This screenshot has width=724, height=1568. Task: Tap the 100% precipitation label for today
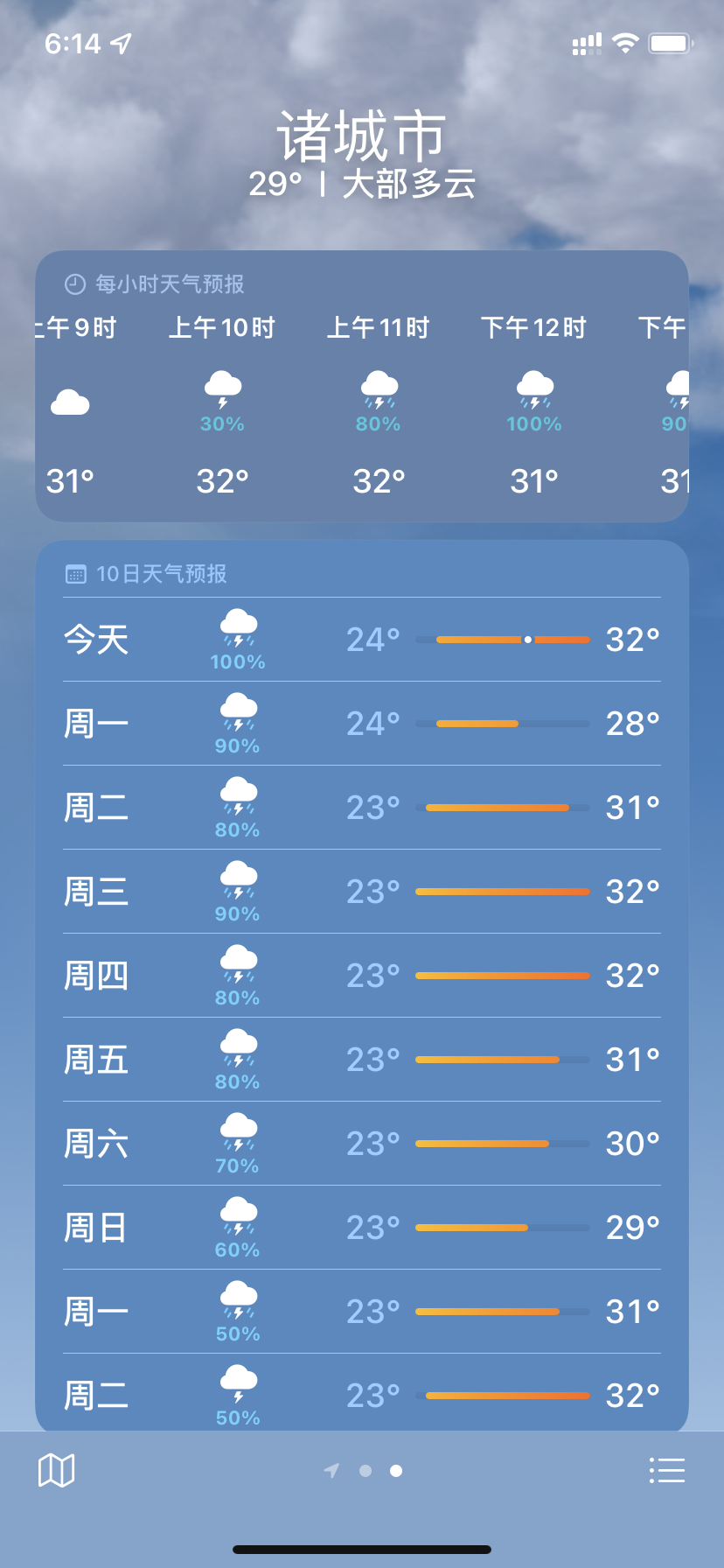coord(238,661)
